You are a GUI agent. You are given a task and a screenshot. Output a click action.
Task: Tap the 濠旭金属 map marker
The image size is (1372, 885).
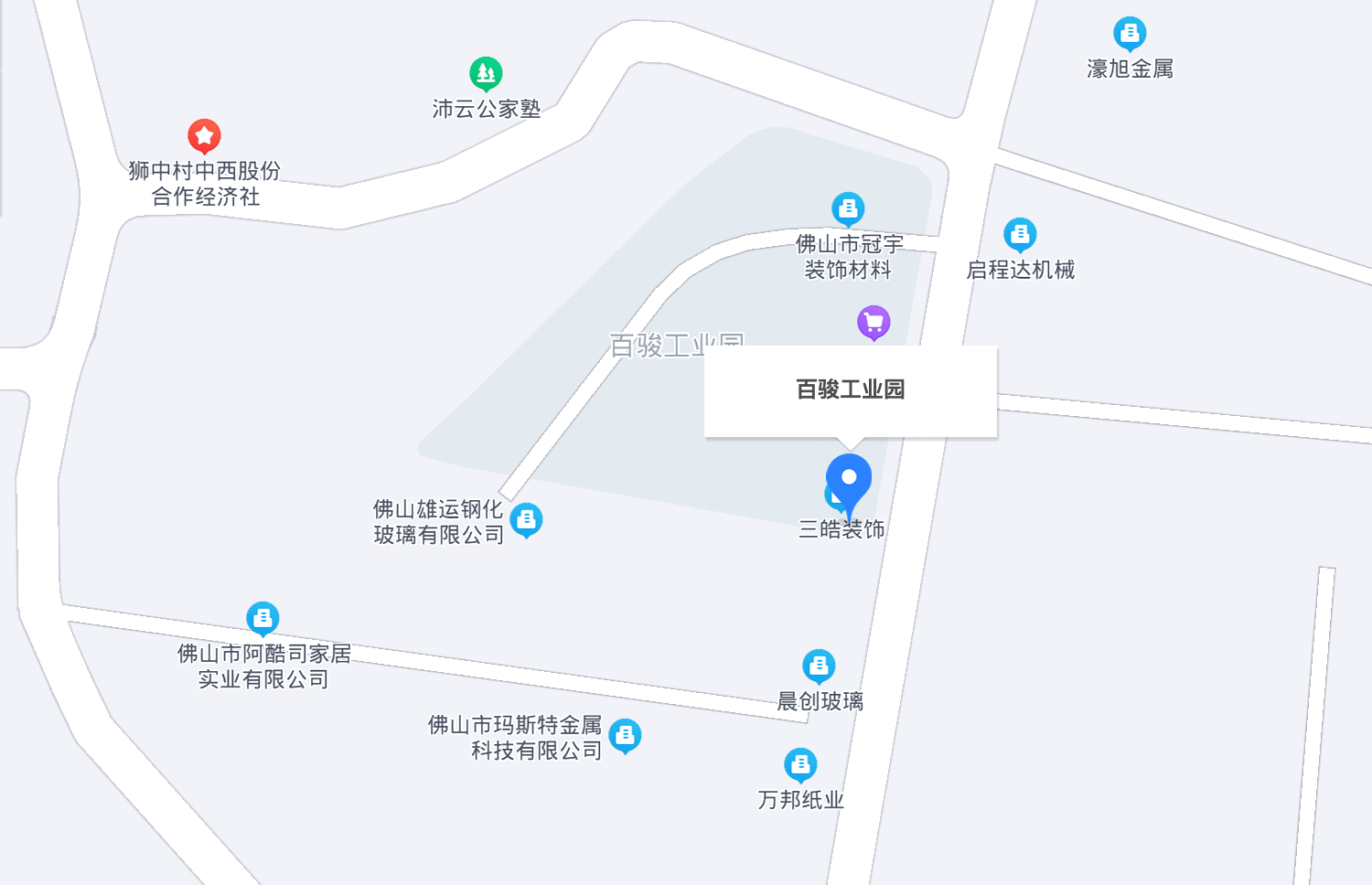[1130, 34]
